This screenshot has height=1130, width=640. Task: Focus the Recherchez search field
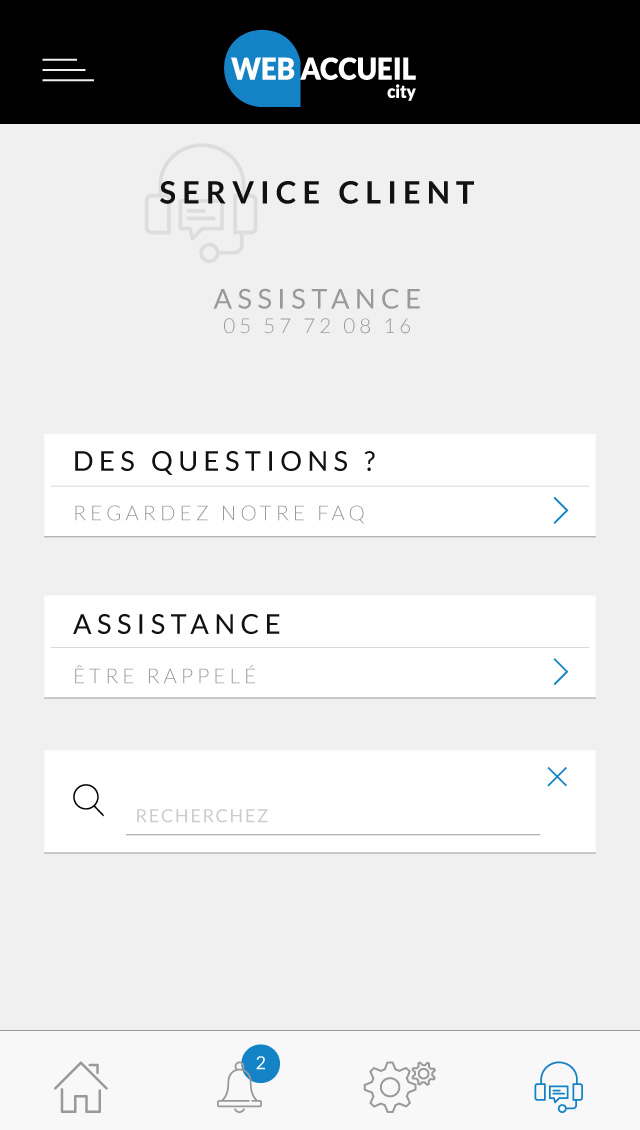click(332, 816)
